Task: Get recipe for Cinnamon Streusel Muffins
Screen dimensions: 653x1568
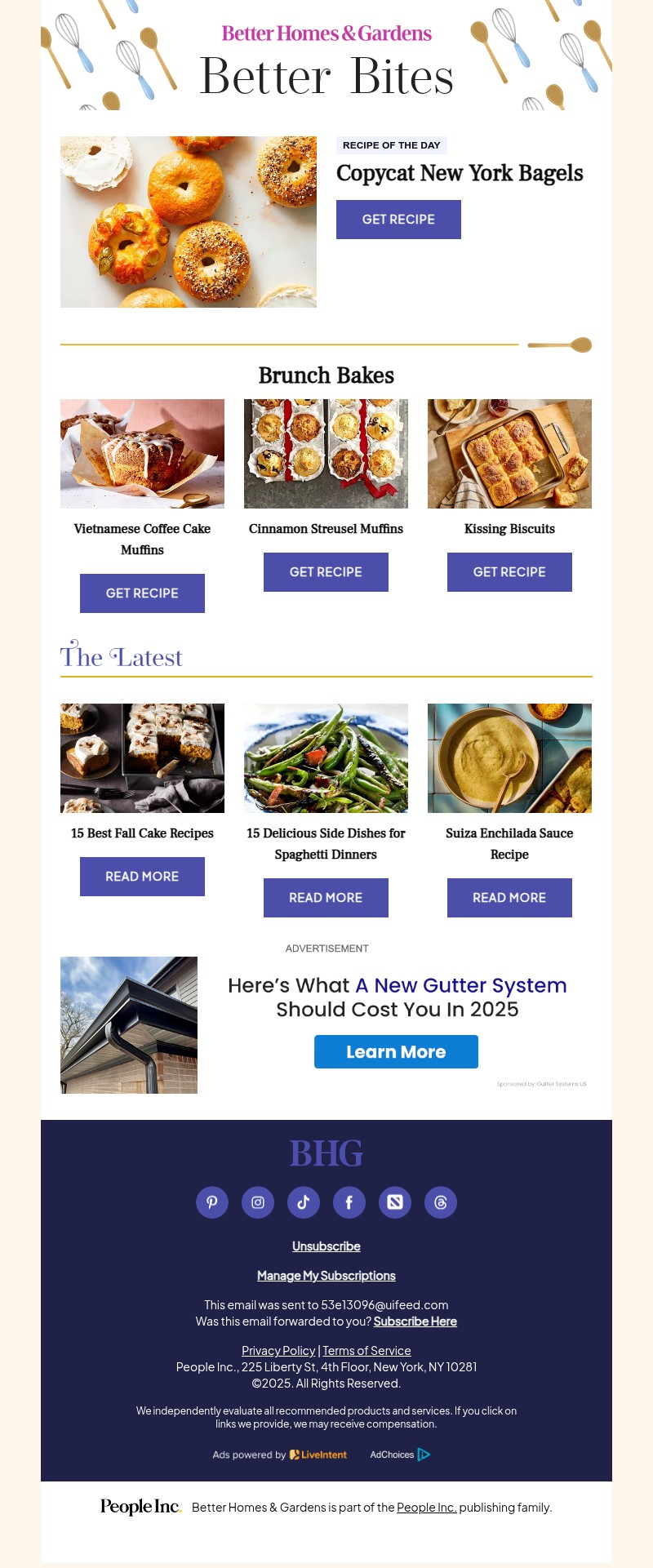Action: click(x=326, y=572)
